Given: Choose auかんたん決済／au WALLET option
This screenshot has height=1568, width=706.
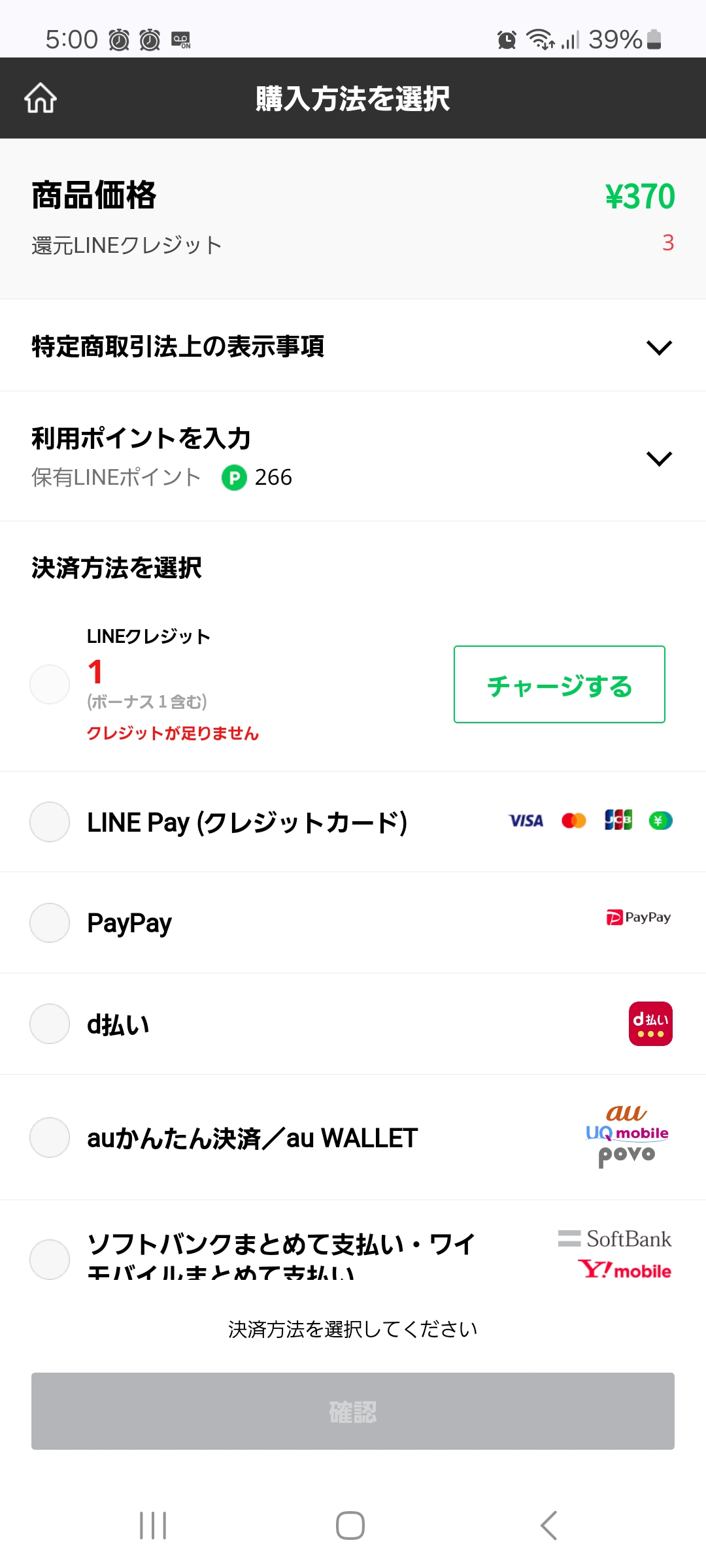Looking at the screenshot, I should point(49,1137).
